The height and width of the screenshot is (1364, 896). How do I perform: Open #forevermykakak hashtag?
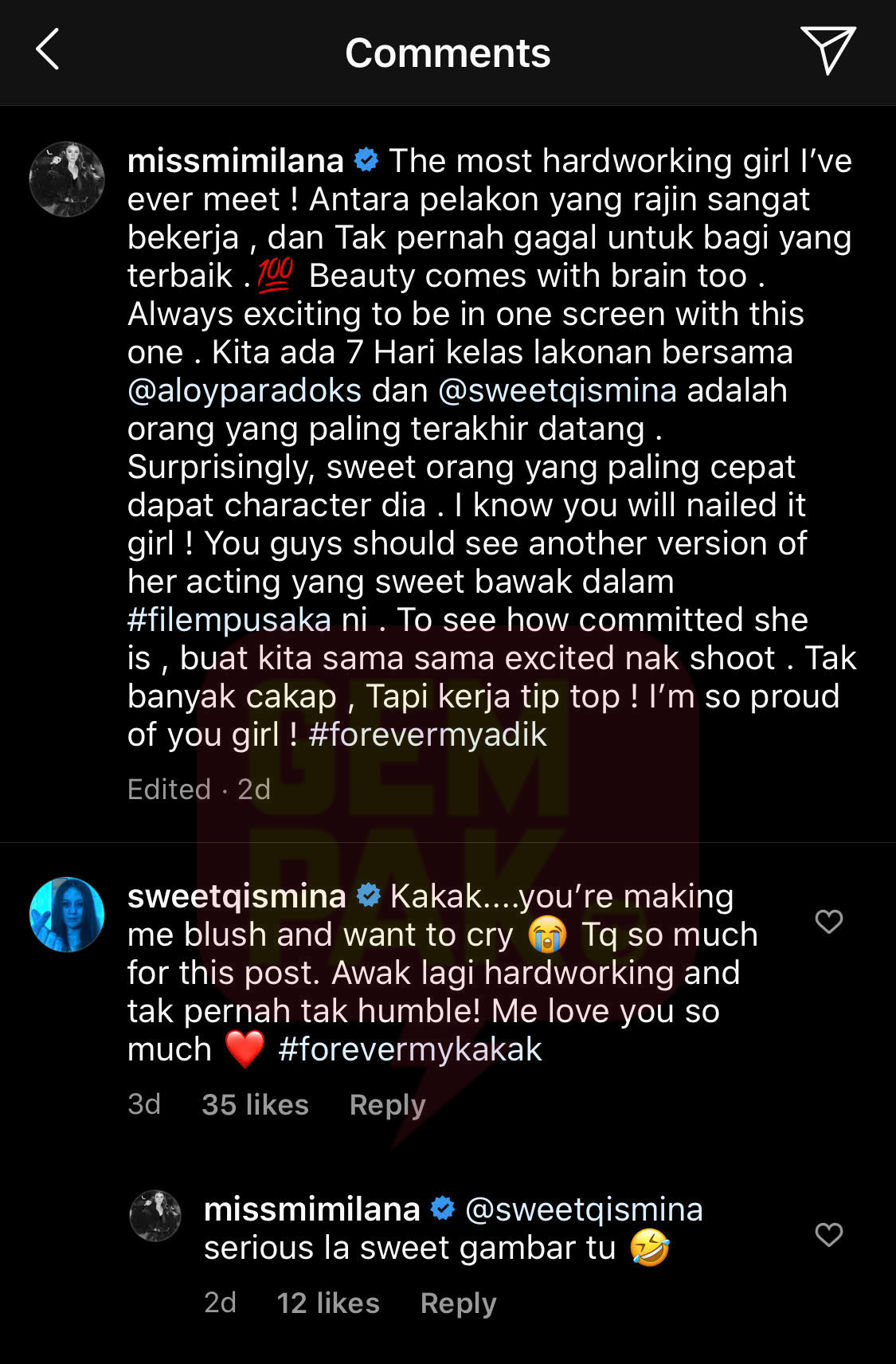(410, 1049)
